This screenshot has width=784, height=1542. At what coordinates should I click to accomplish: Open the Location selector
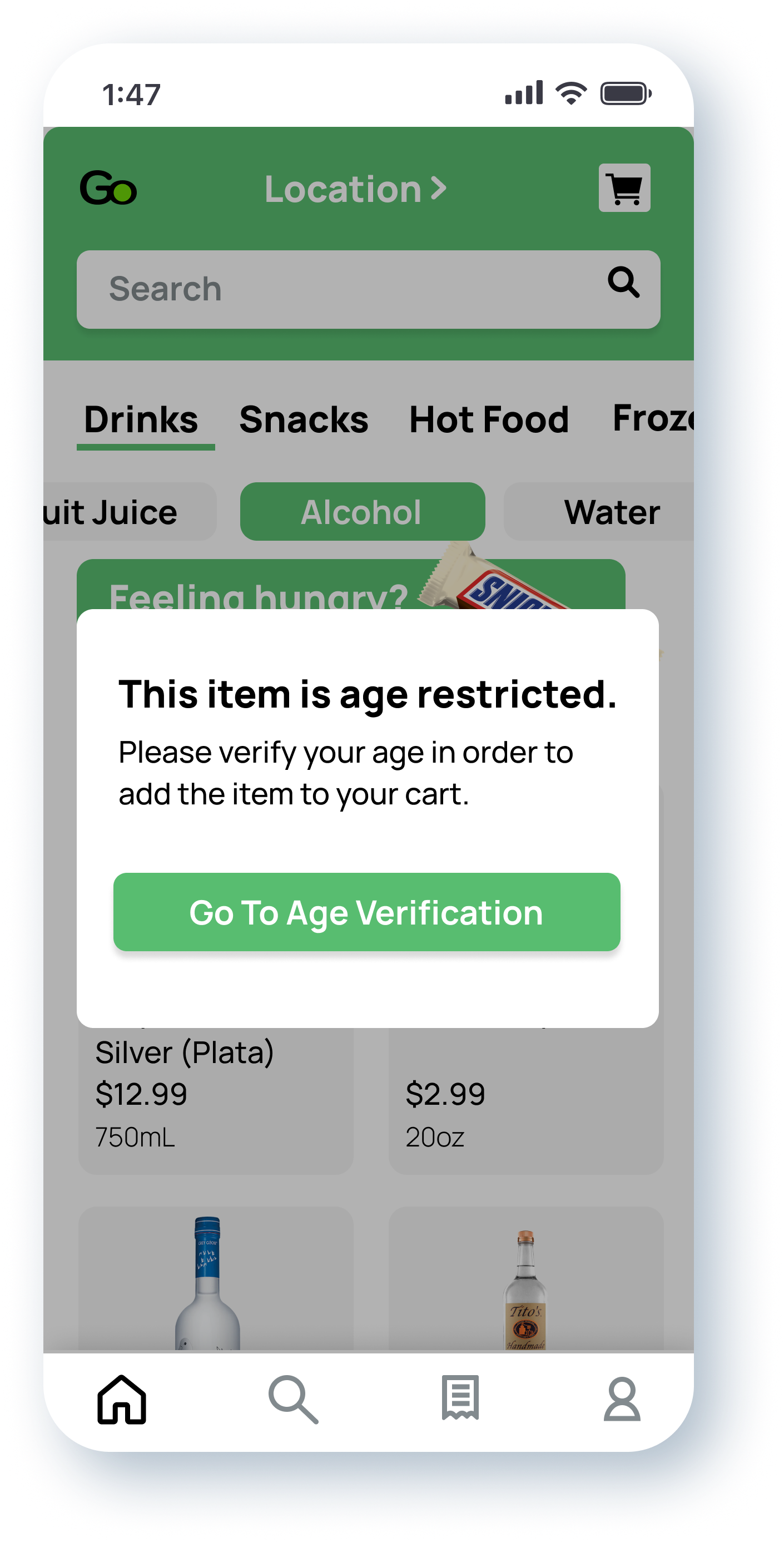coord(355,189)
